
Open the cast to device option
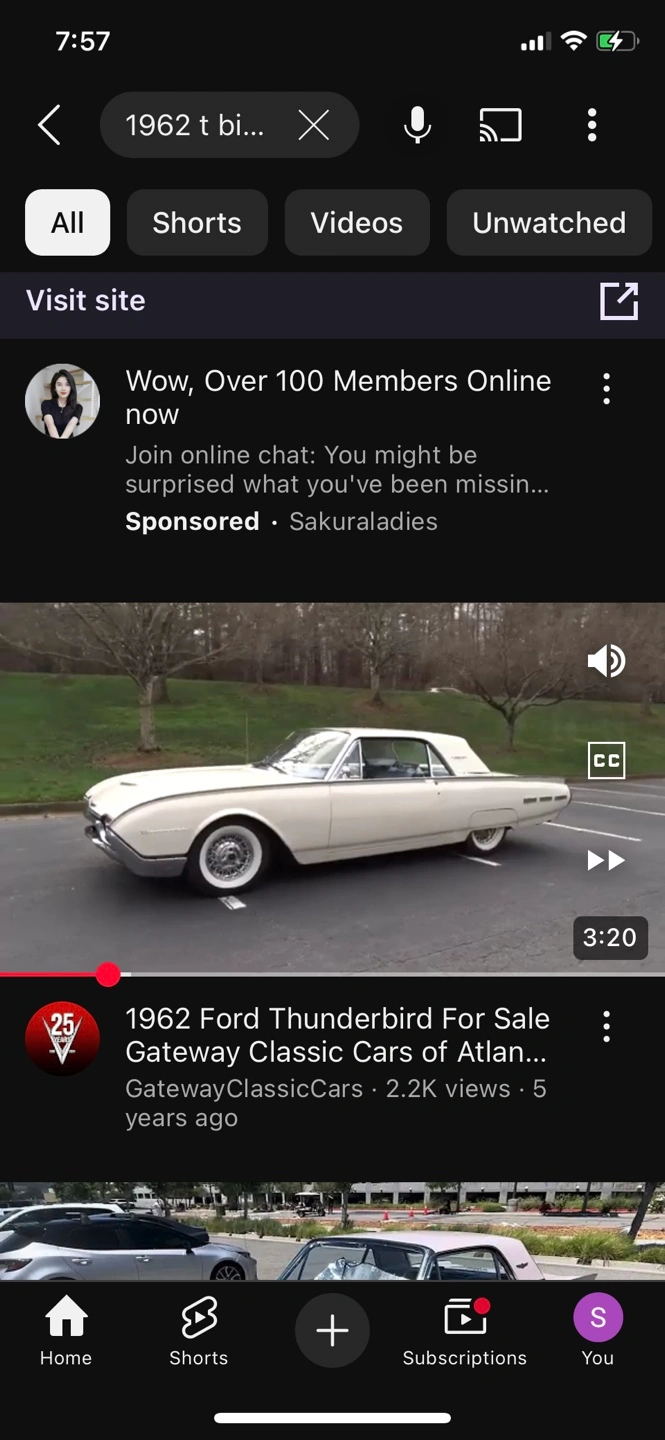click(x=500, y=125)
